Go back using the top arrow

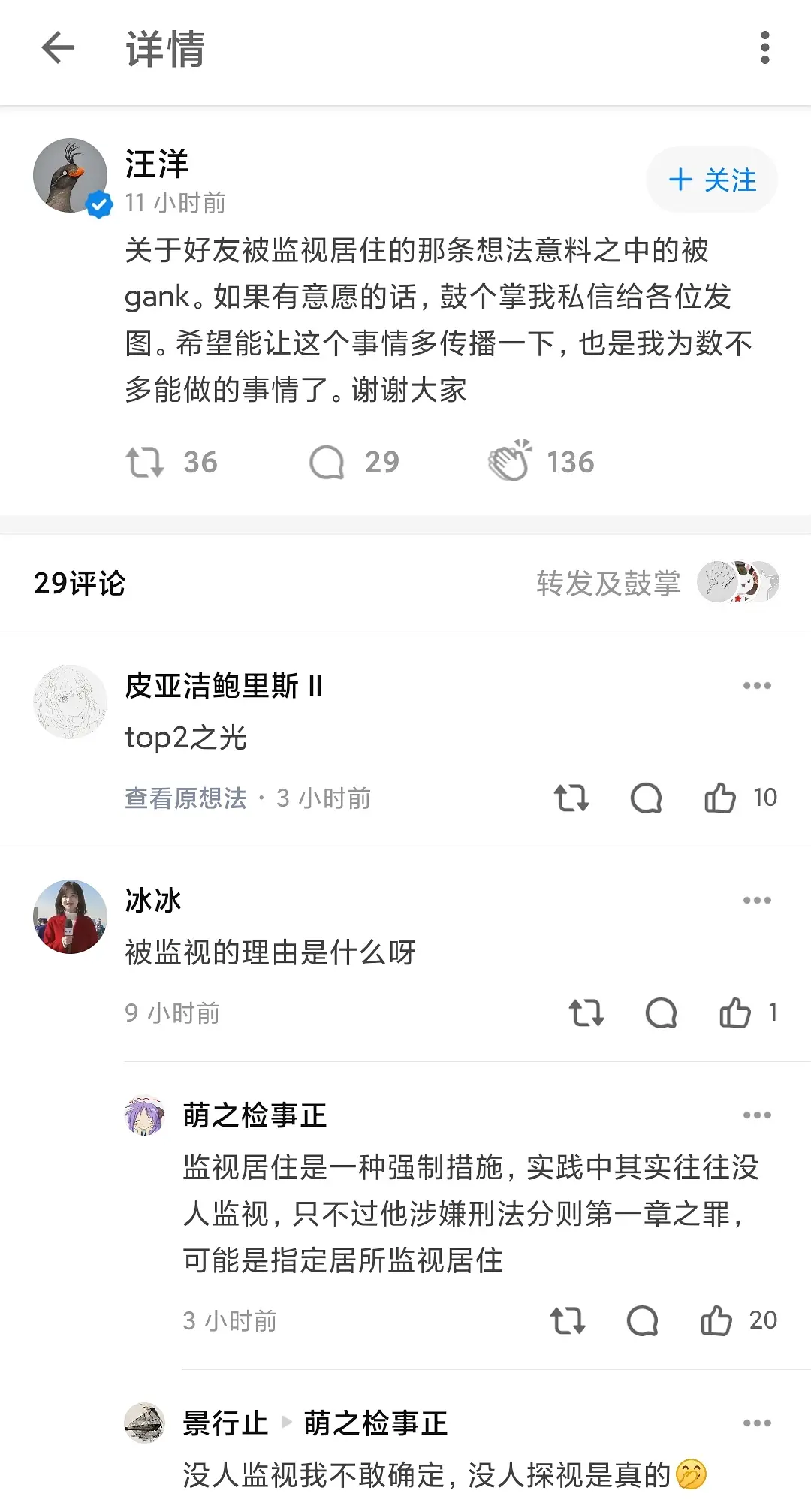coord(58,48)
